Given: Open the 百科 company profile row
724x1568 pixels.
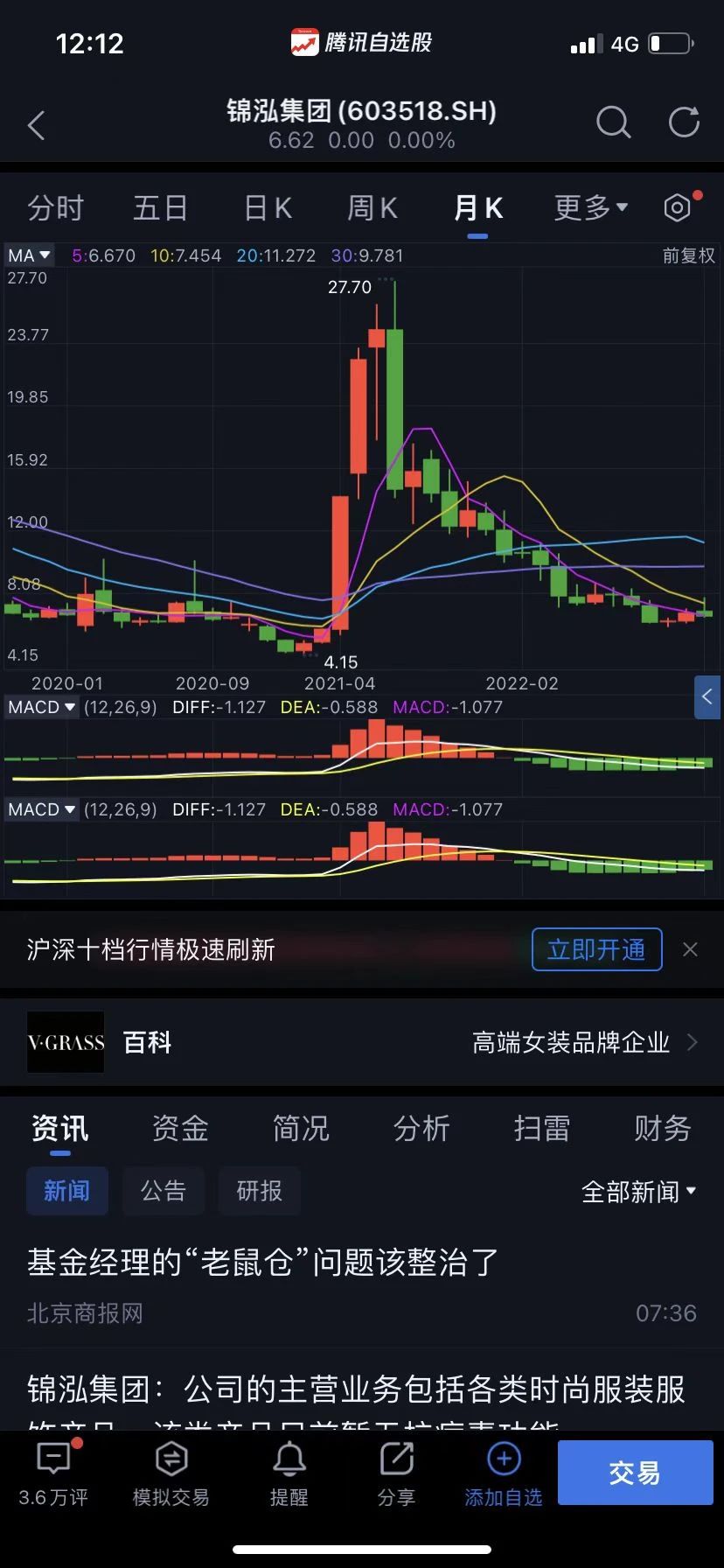Looking at the screenshot, I should click(x=362, y=1042).
